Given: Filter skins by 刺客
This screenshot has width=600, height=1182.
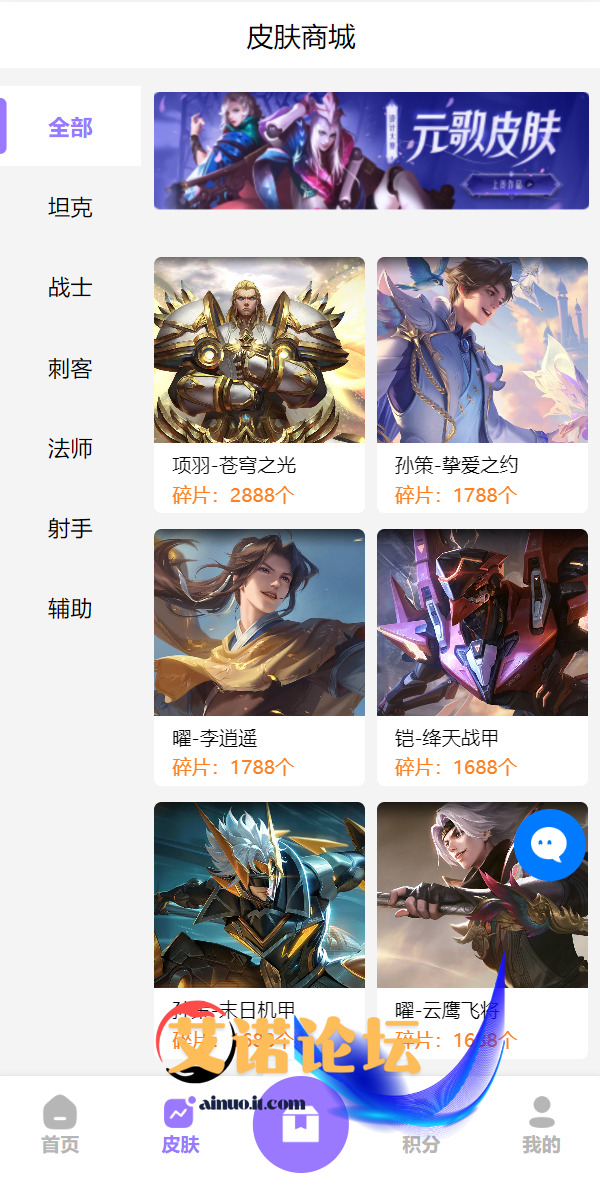Looking at the screenshot, I should click(x=70, y=368).
